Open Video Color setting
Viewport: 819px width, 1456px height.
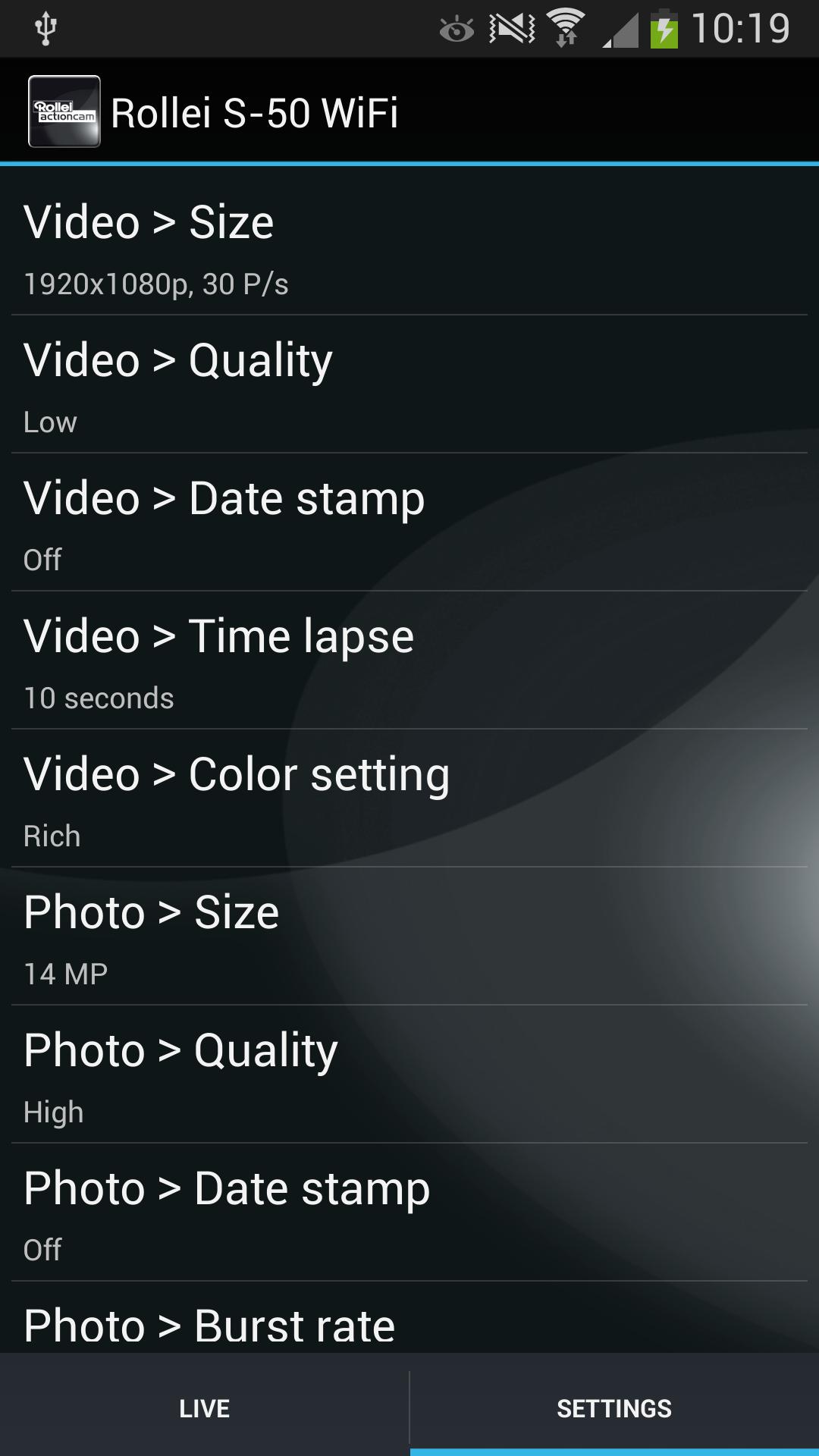[x=409, y=799]
